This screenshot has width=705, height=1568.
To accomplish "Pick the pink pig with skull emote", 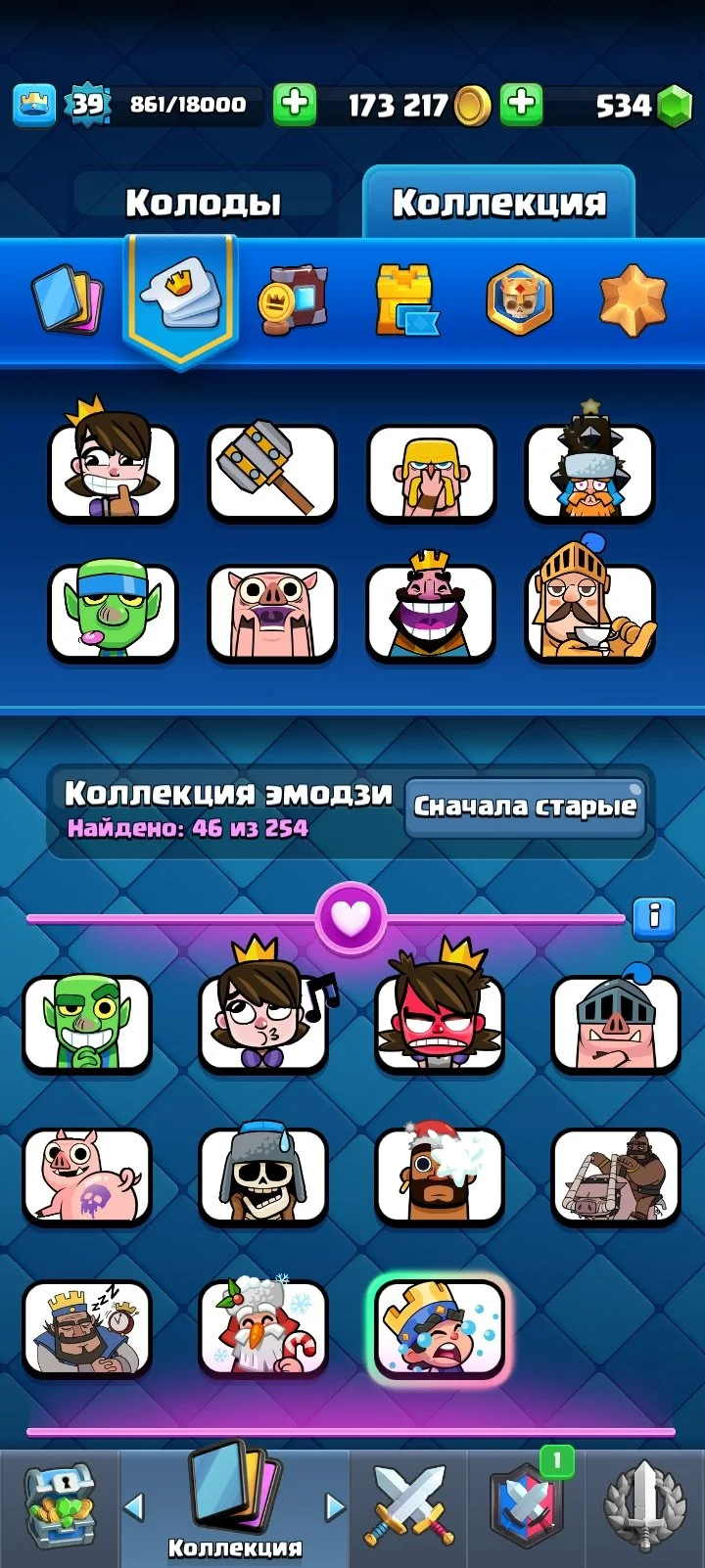I will pos(87,1176).
